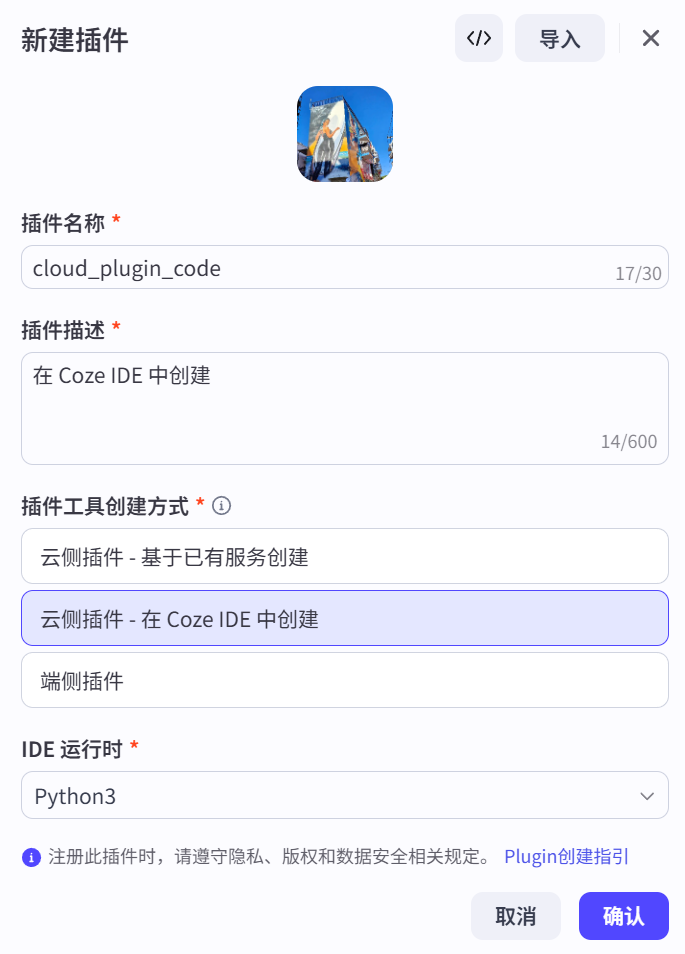685x954 pixels.
Task: Expand the IDE 运行时 Python3 dropdown
Action: click(344, 796)
